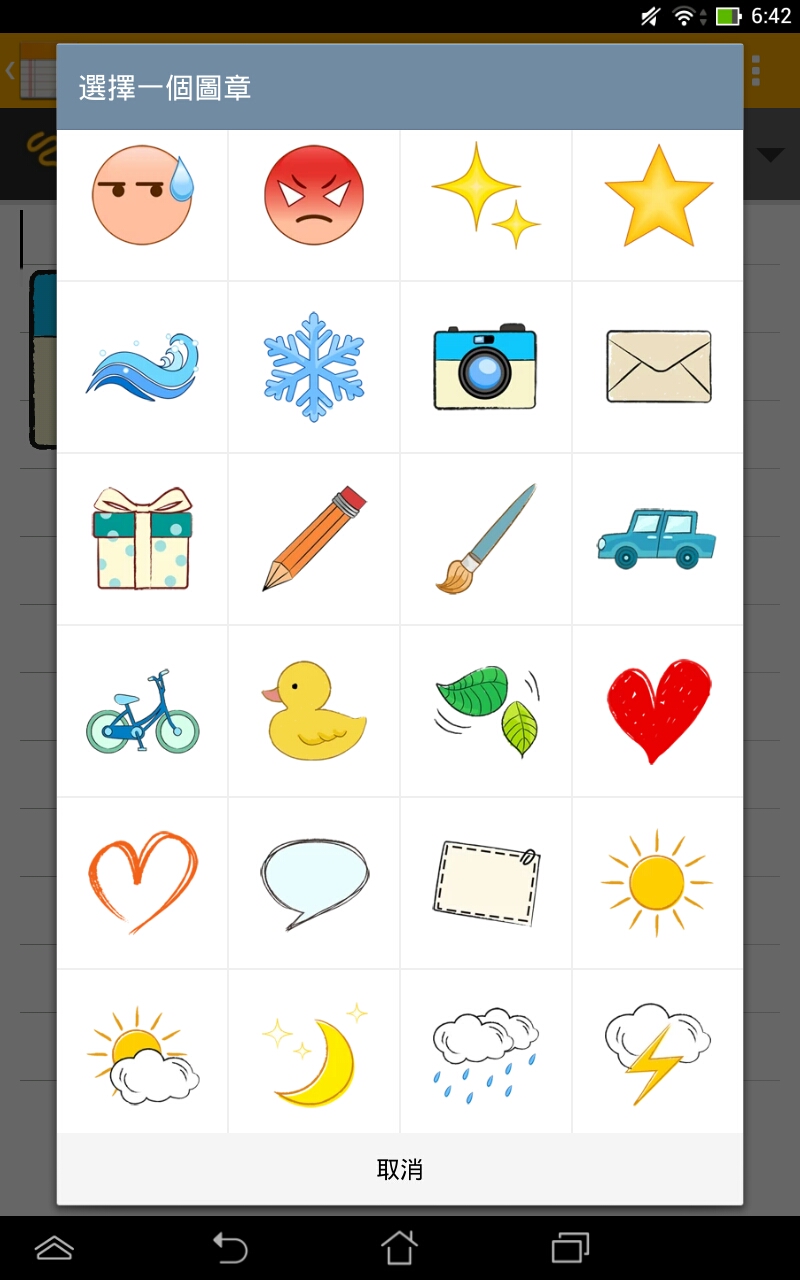Screen dimensions: 800x1280
Task: Choose the crescent moon stamp
Action: [314, 1052]
